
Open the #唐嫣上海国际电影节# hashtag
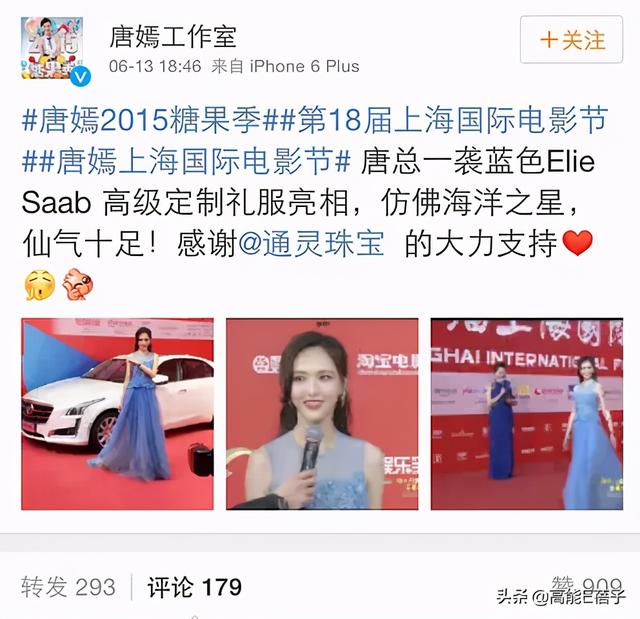(187, 162)
